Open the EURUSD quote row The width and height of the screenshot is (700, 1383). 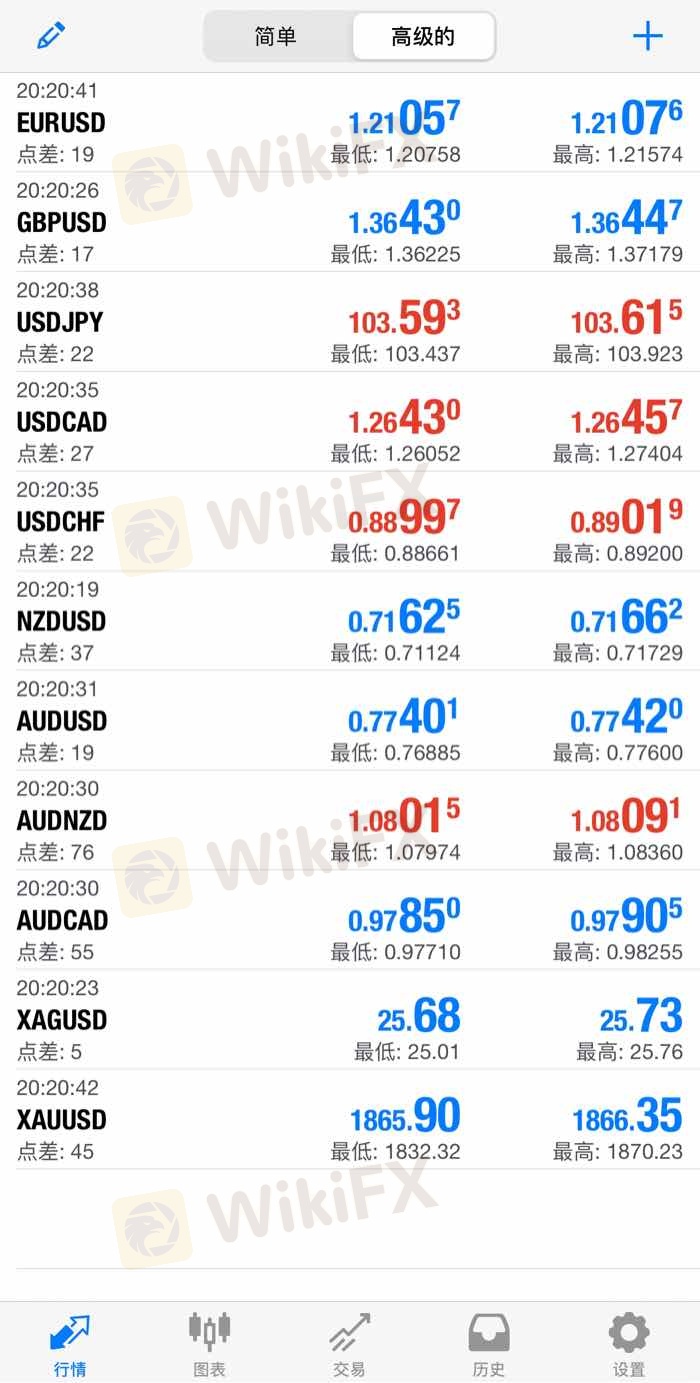[x=350, y=123]
